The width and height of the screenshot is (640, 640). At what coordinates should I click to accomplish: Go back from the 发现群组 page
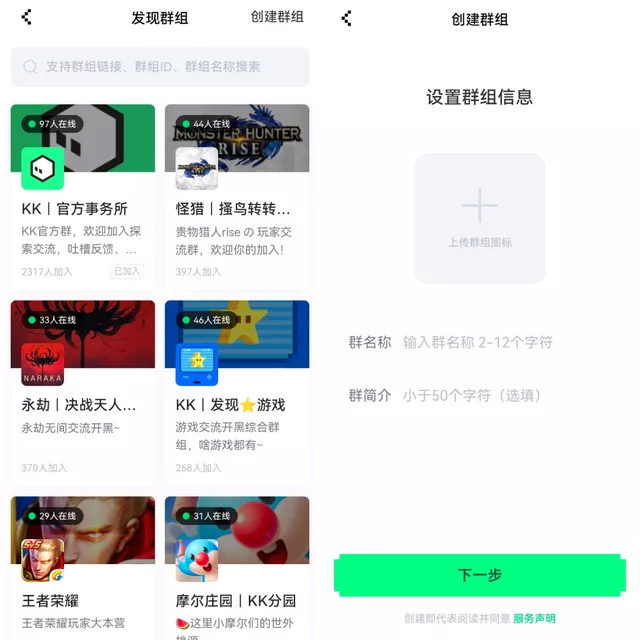[x=26, y=17]
